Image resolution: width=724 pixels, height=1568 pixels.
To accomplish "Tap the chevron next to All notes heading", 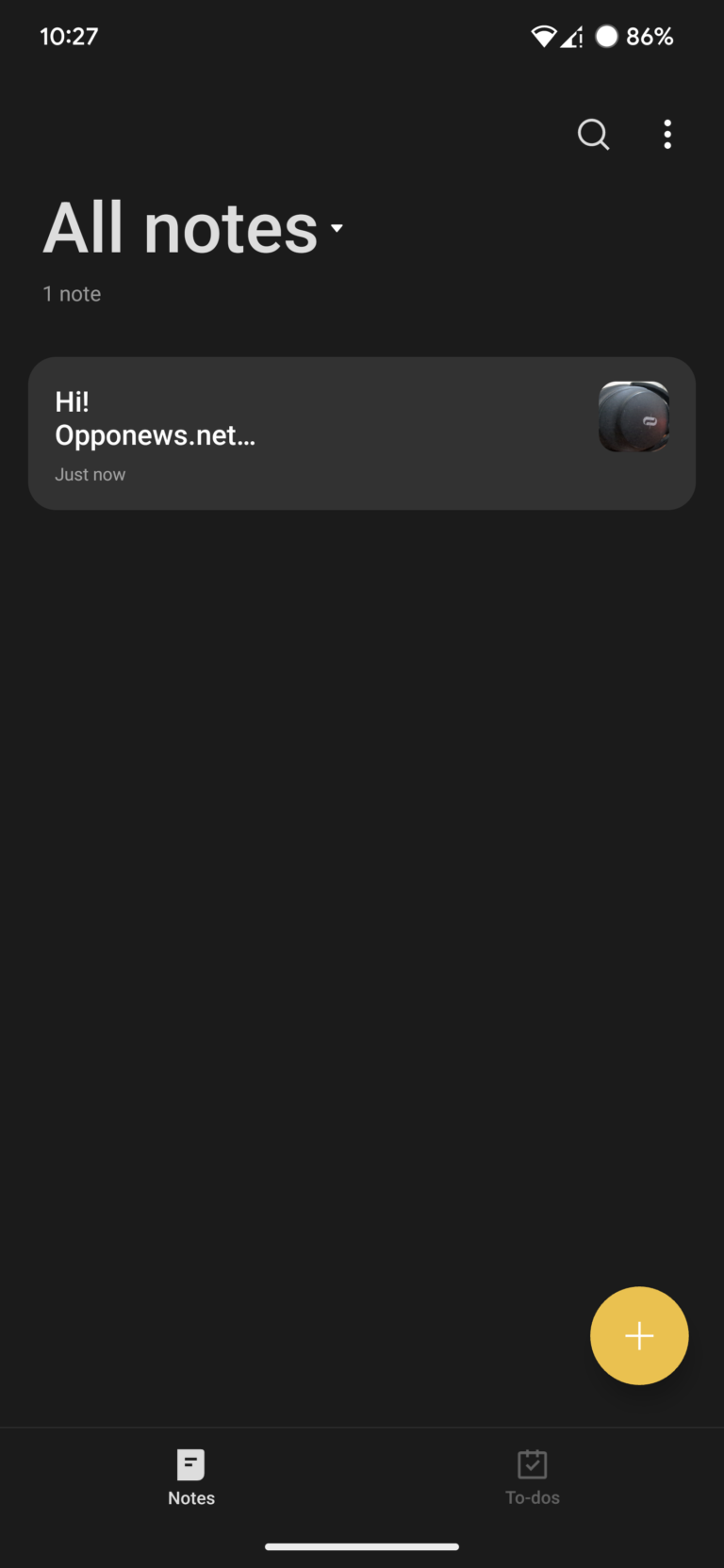I will coord(337,228).
